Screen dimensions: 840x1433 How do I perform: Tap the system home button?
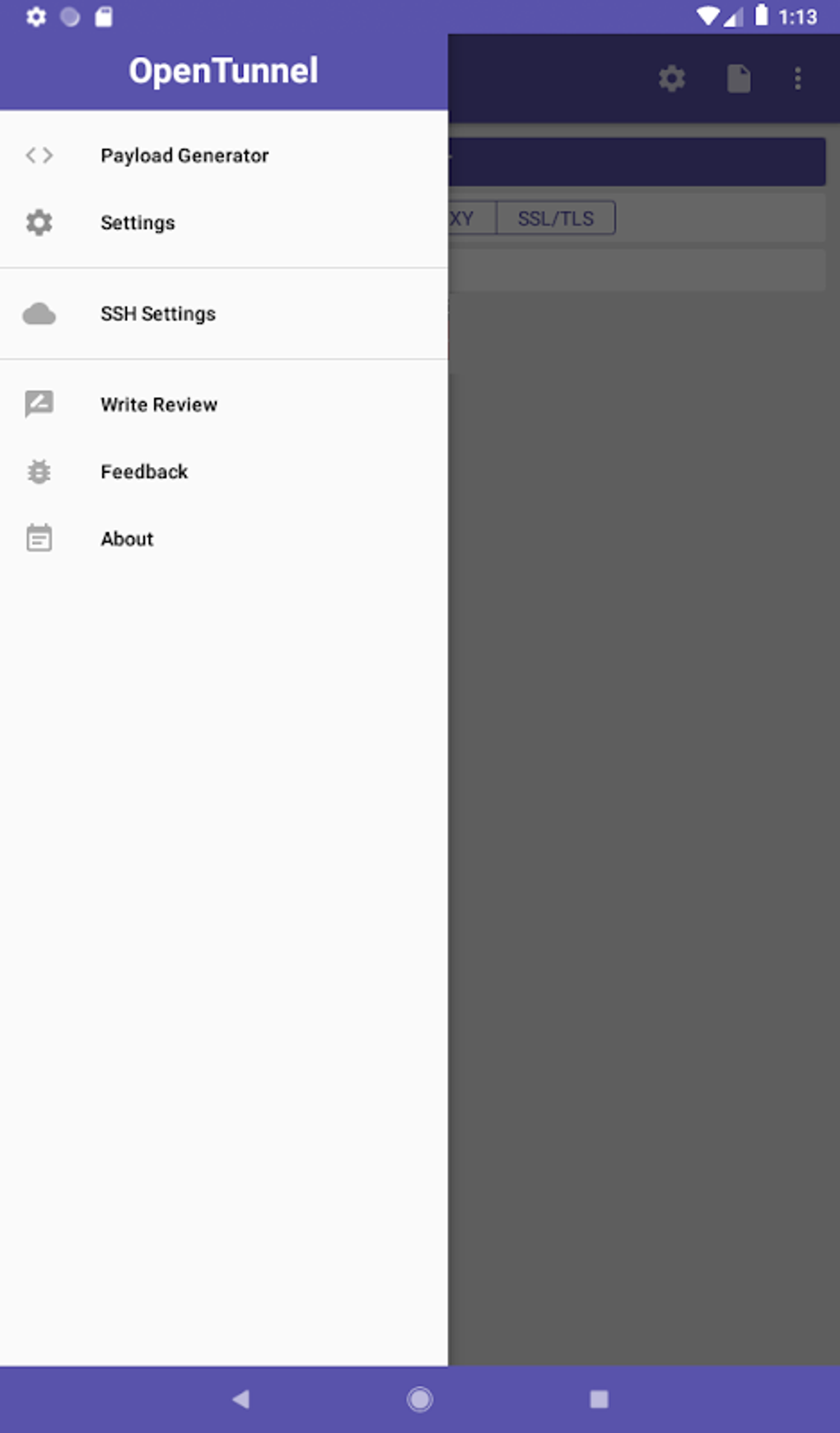(x=420, y=1398)
